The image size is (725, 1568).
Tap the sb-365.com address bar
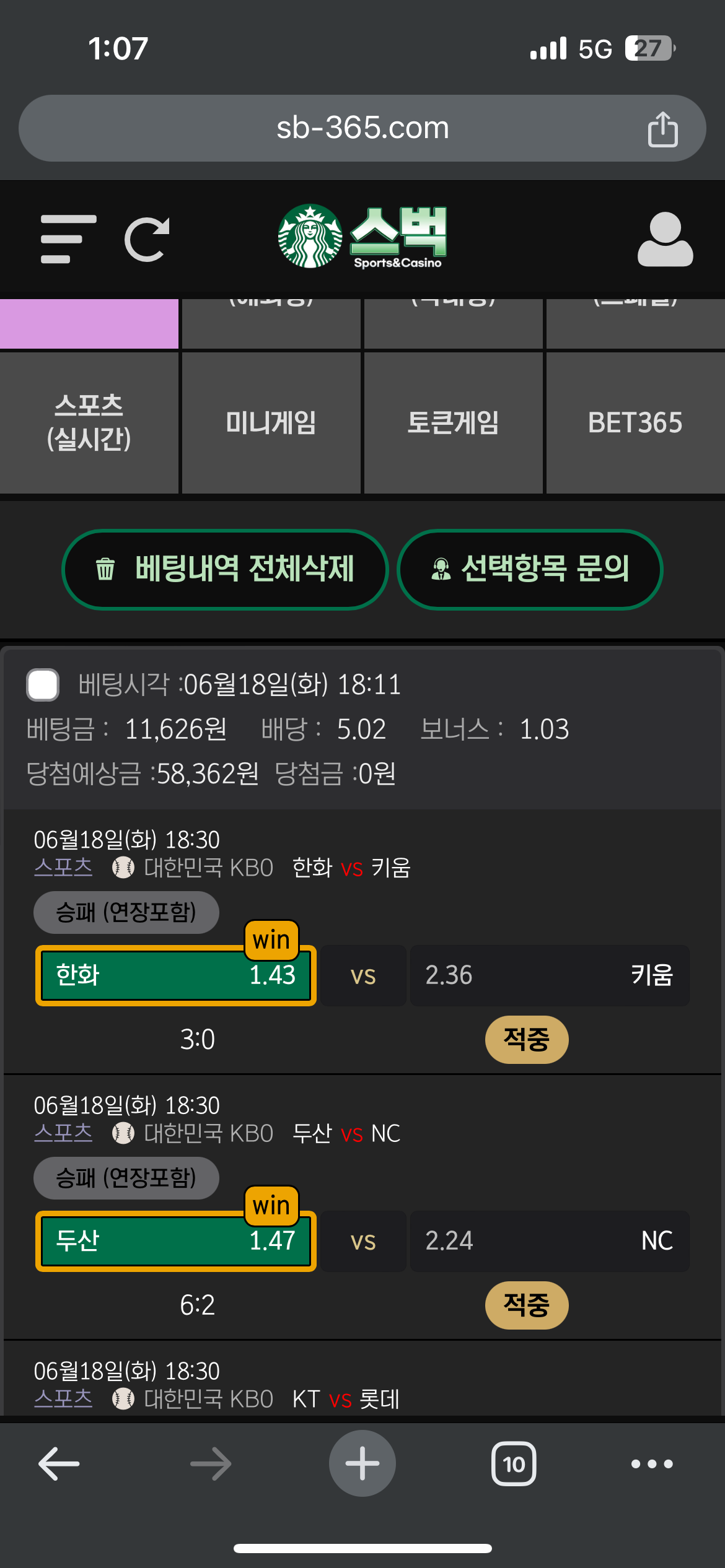[x=362, y=129]
